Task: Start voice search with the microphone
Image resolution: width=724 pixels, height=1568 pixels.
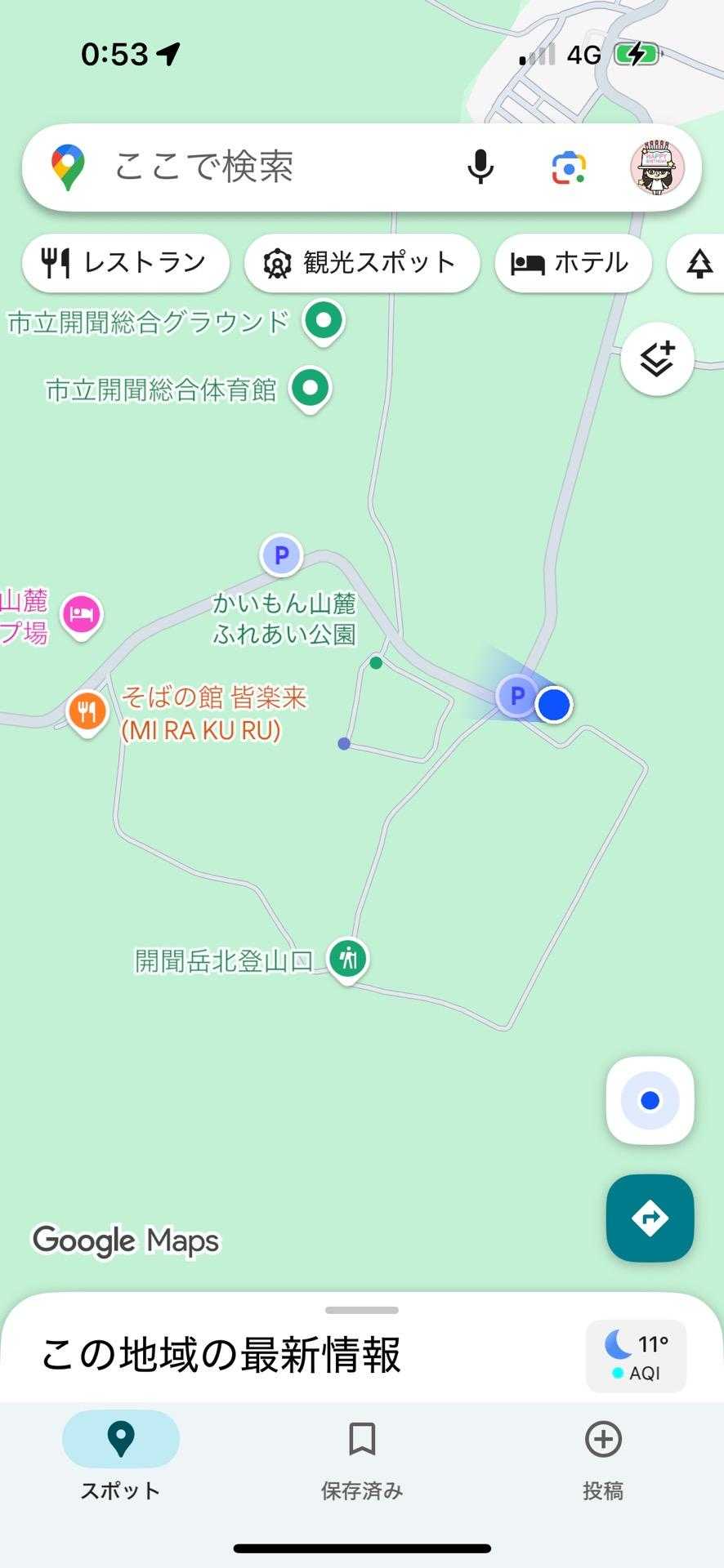Action: pyautogui.click(x=480, y=167)
